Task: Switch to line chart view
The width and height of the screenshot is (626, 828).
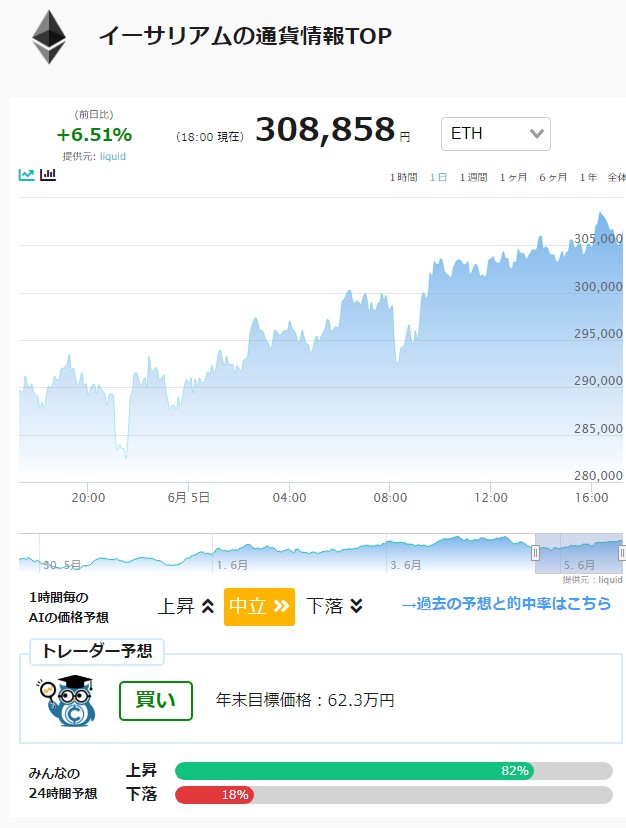Action: 26,174
